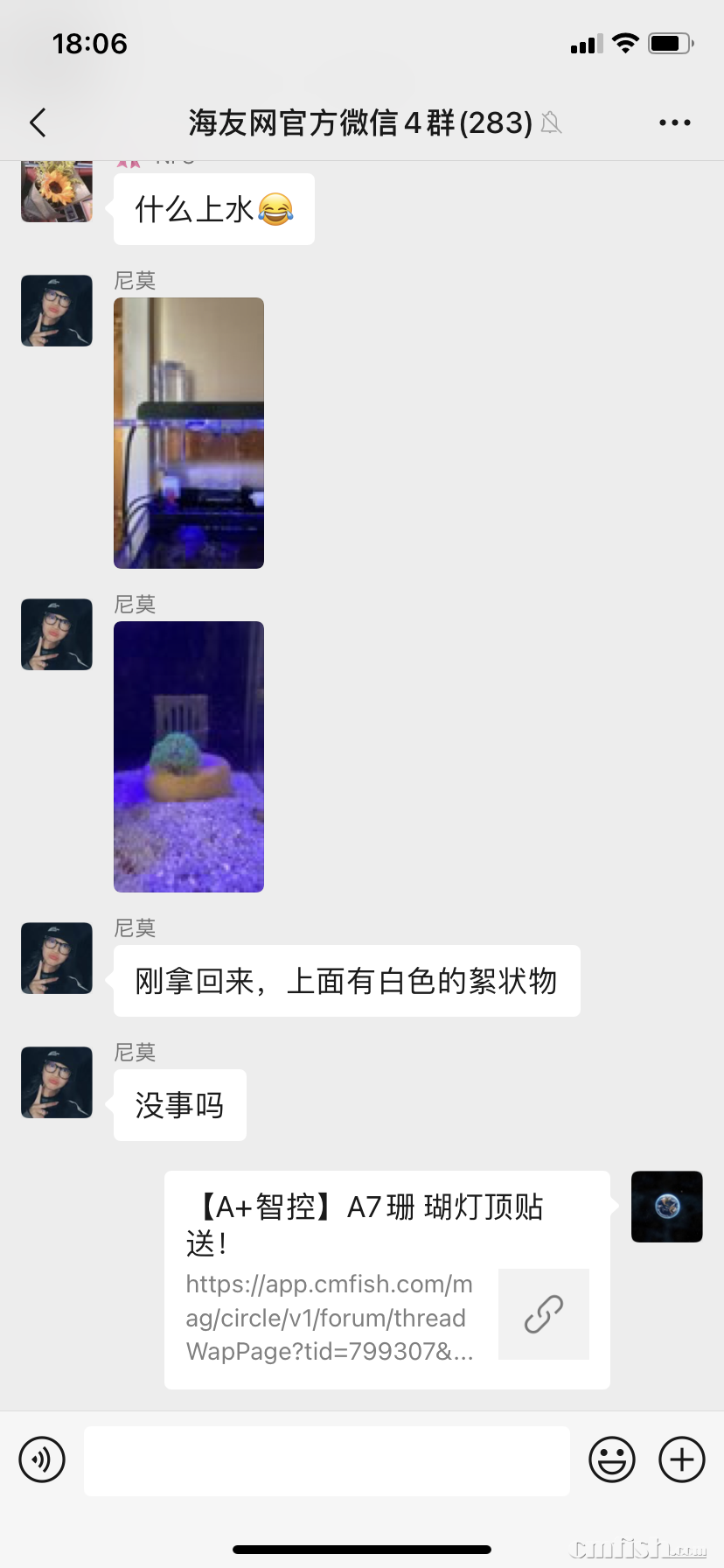724x1568 pixels.
Task: Tap the Wi-Fi icon in the status bar
Action: (x=624, y=42)
